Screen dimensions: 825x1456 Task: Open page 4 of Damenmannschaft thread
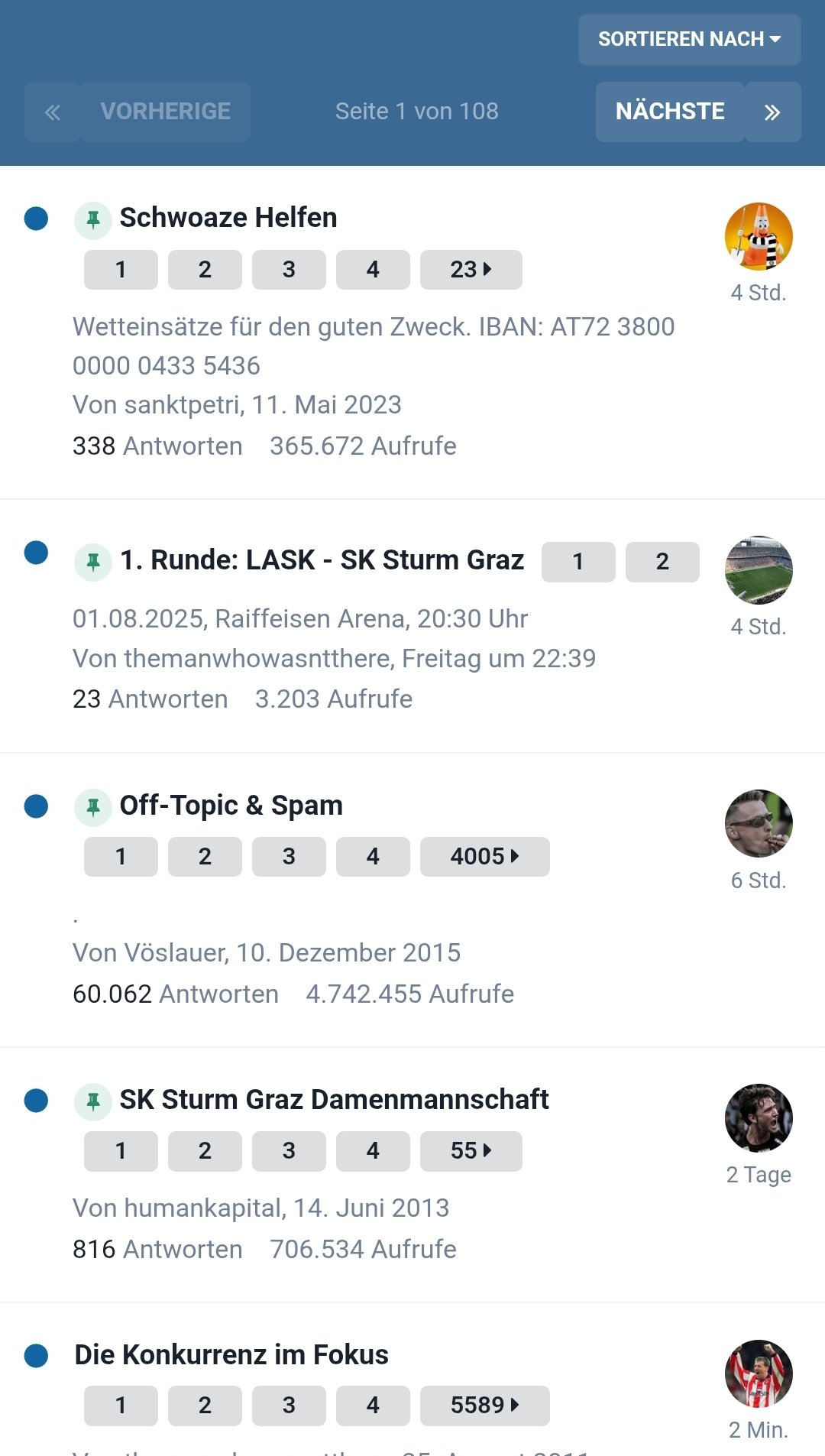coord(373,1151)
